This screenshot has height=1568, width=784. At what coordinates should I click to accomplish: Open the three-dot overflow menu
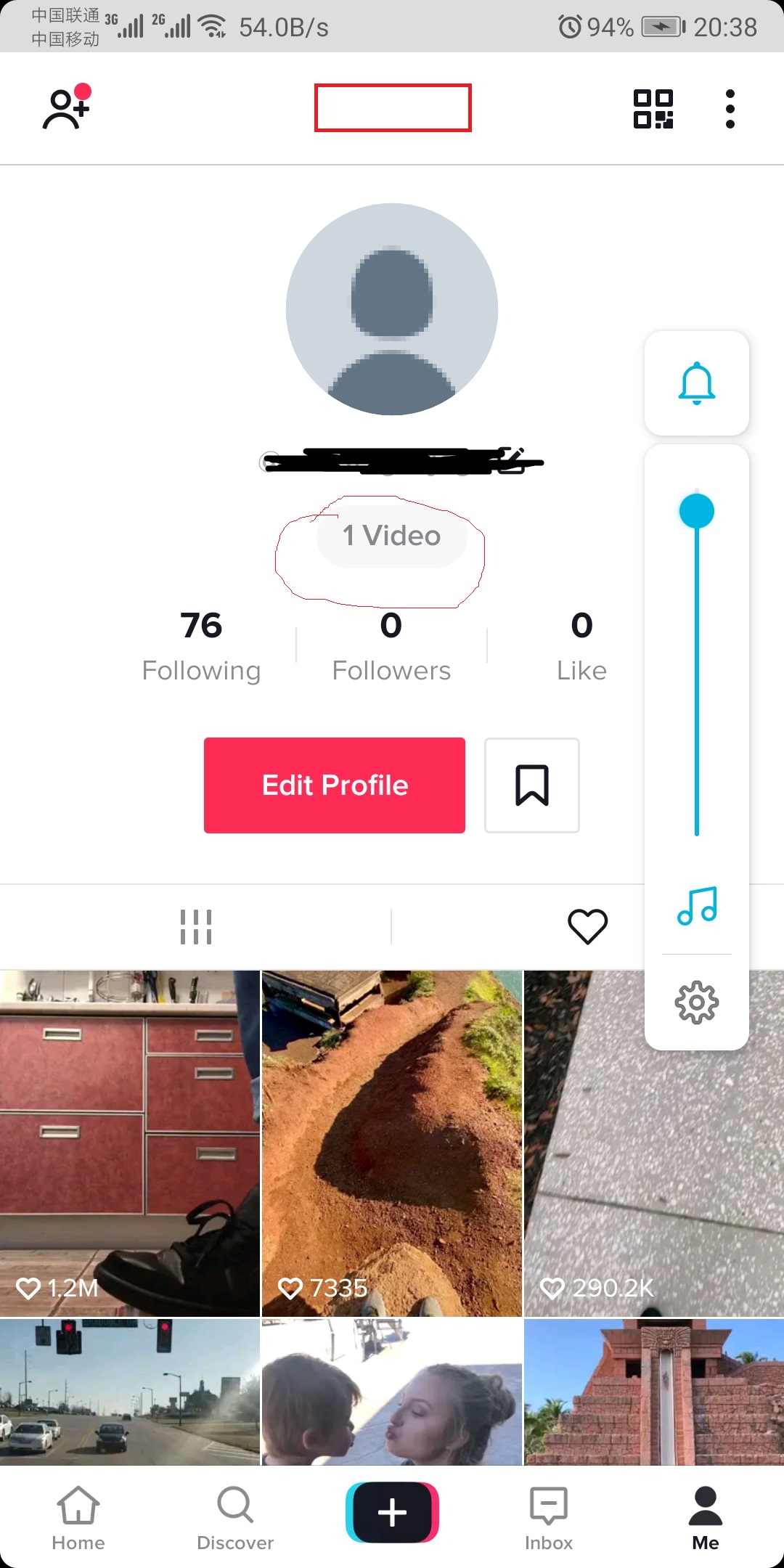pos(730,109)
